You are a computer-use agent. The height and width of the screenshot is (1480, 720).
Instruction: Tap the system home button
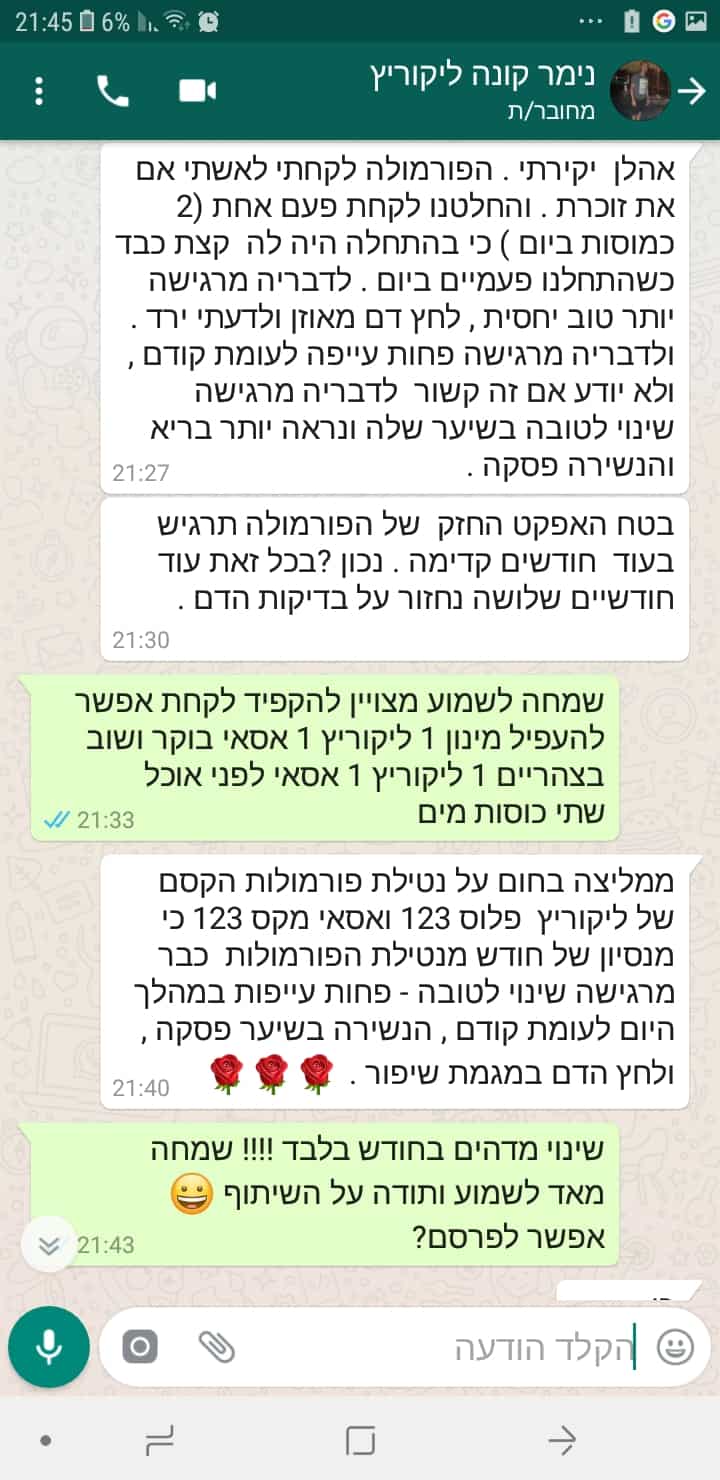[x=360, y=1440]
